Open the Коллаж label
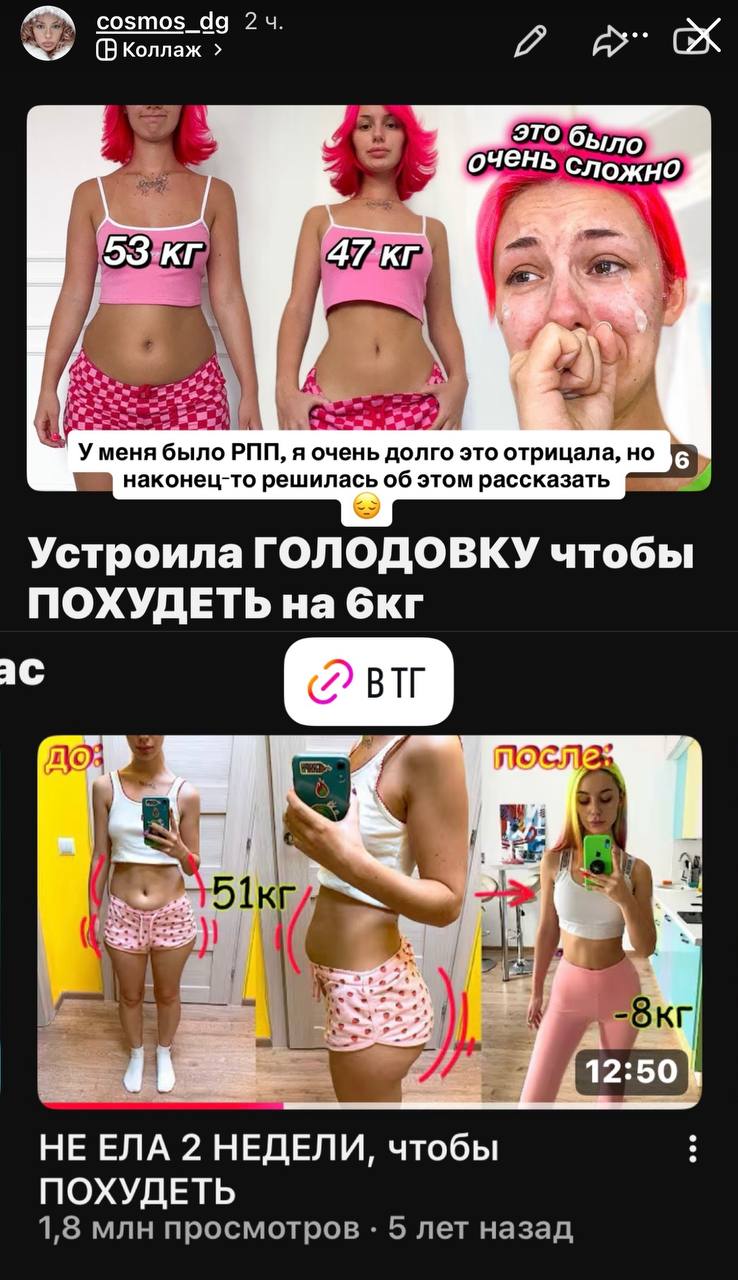The height and width of the screenshot is (1280, 738). coord(158,48)
